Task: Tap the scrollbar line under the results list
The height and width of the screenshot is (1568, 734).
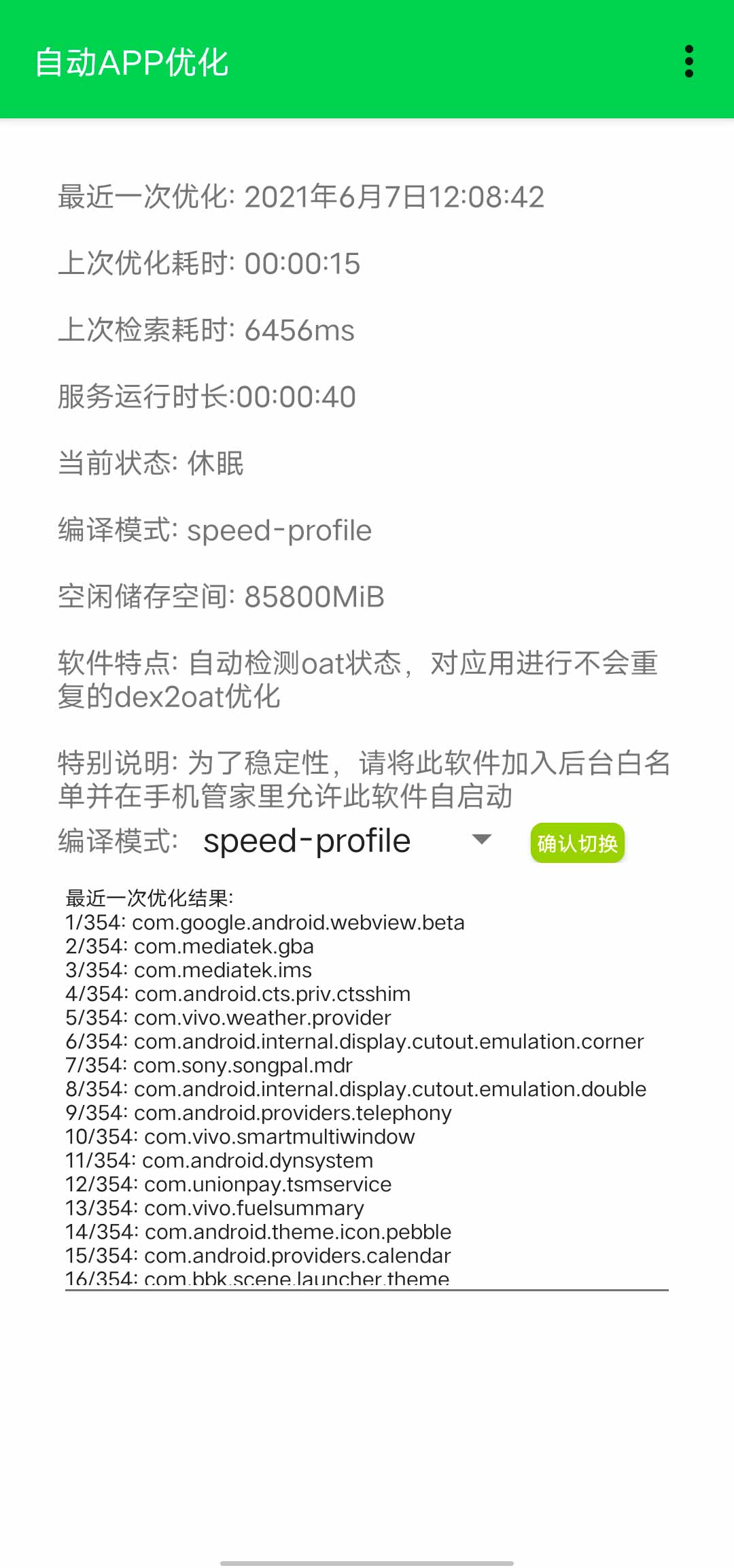Action: coord(367,1291)
